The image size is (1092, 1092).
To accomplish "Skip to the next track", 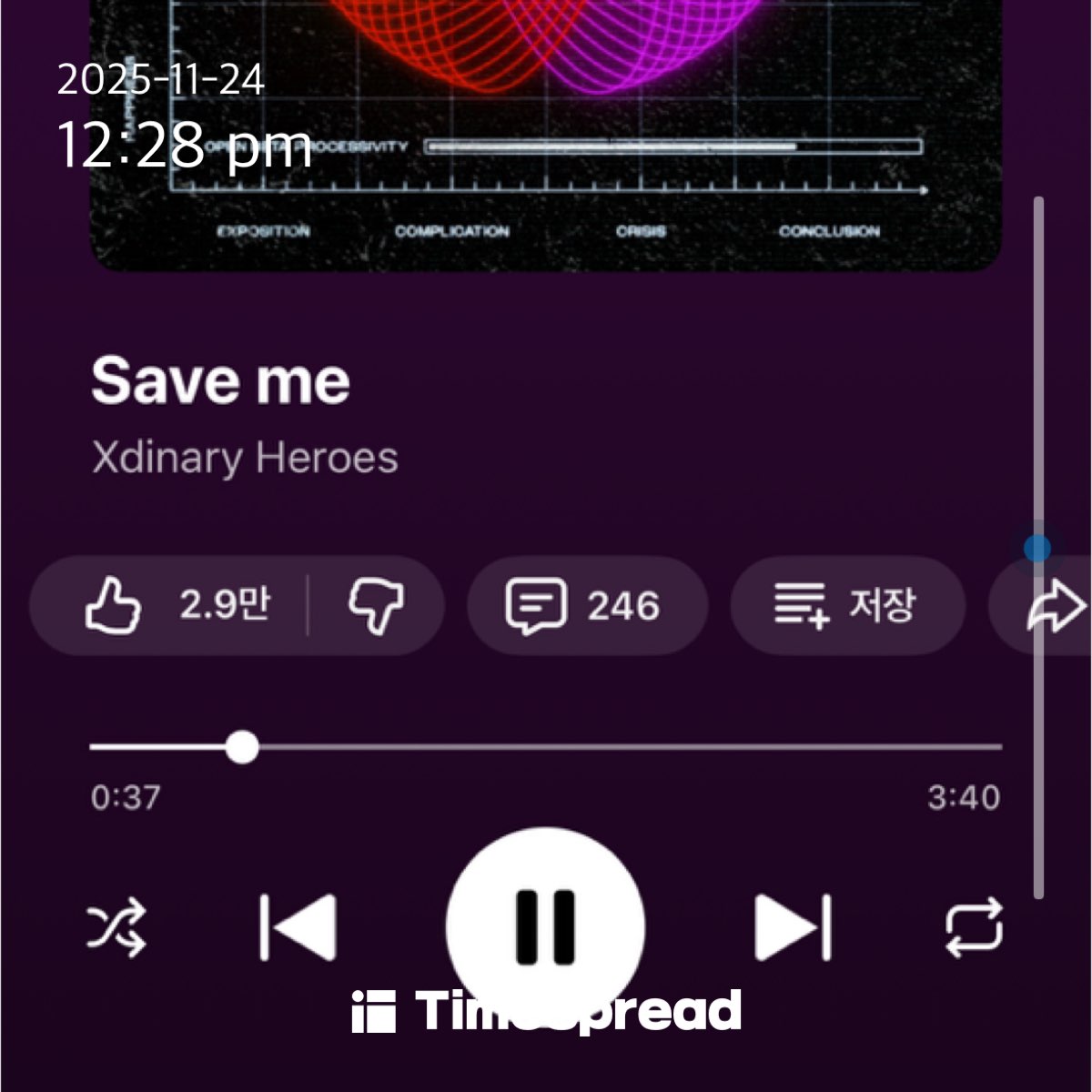I will click(x=794, y=928).
